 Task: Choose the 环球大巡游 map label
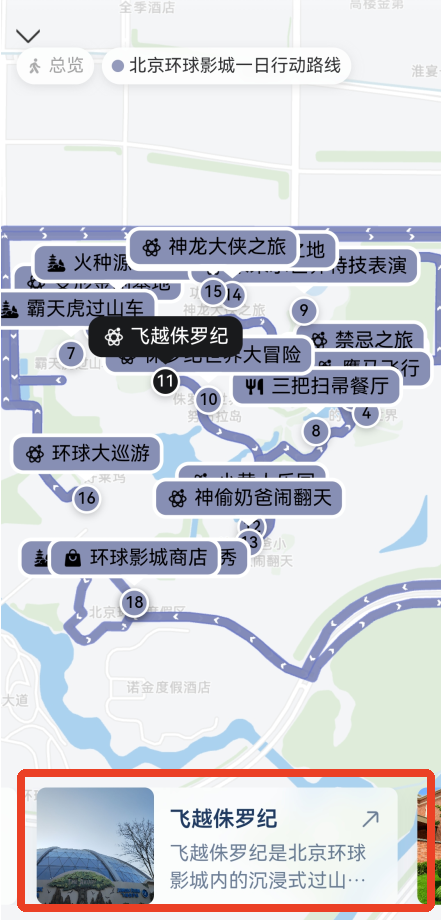pos(88,453)
